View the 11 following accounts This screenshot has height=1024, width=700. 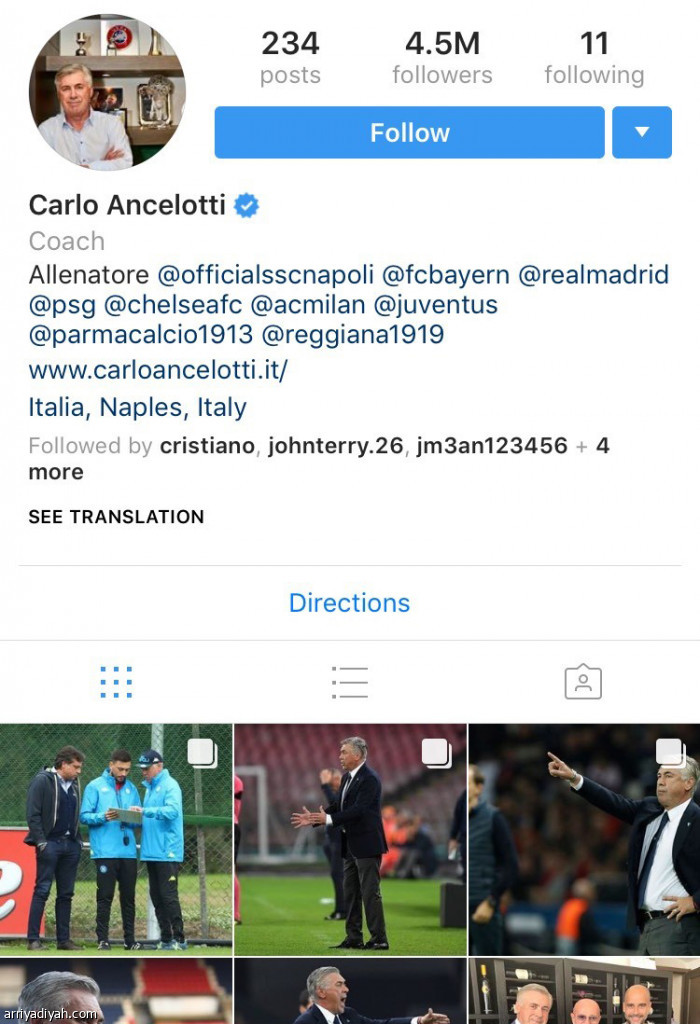pos(594,58)
